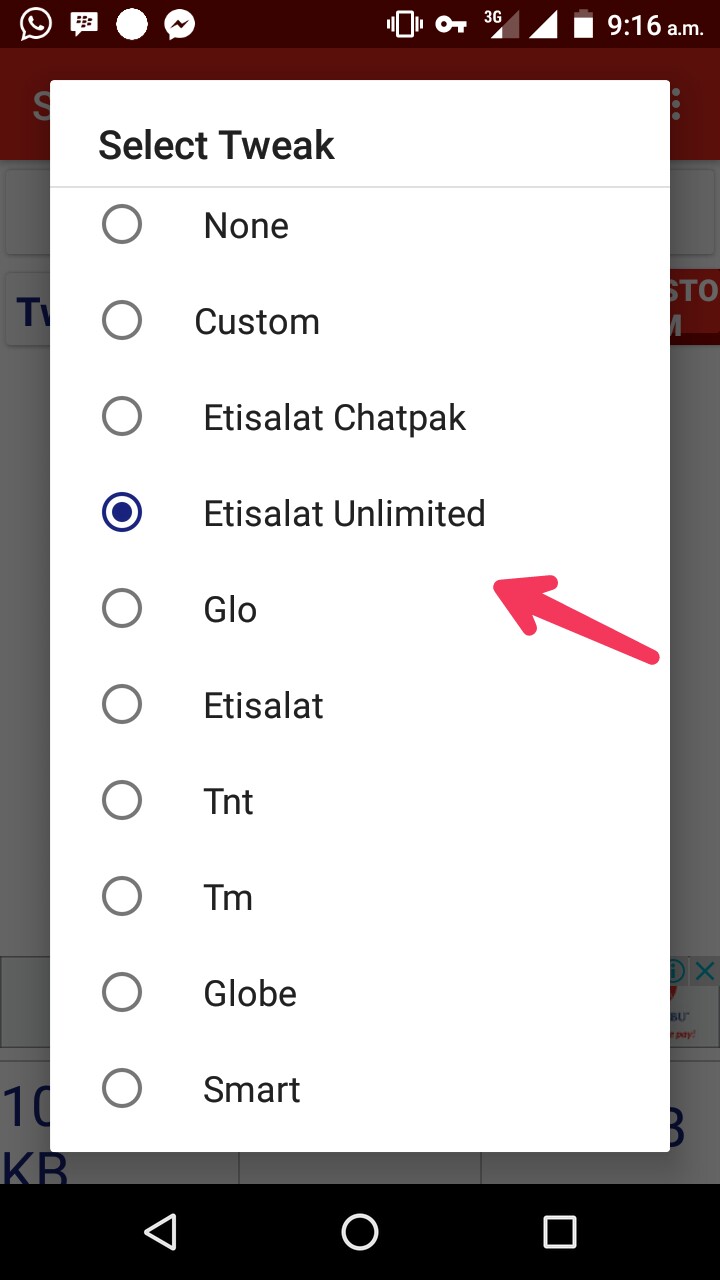Choose the Tnt tweak
This screenshot has height=1280, width=720.
point(122,801)
